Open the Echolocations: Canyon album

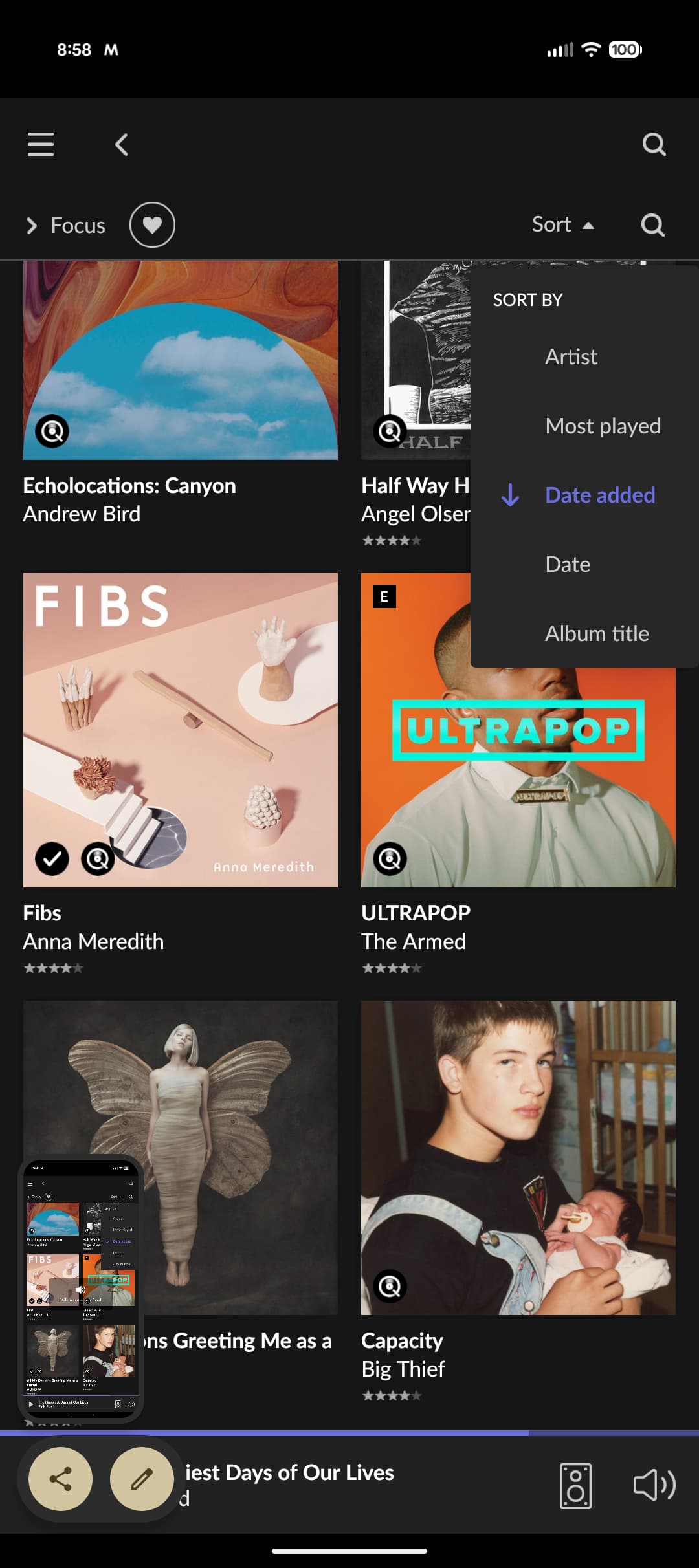tap(180, 360)
